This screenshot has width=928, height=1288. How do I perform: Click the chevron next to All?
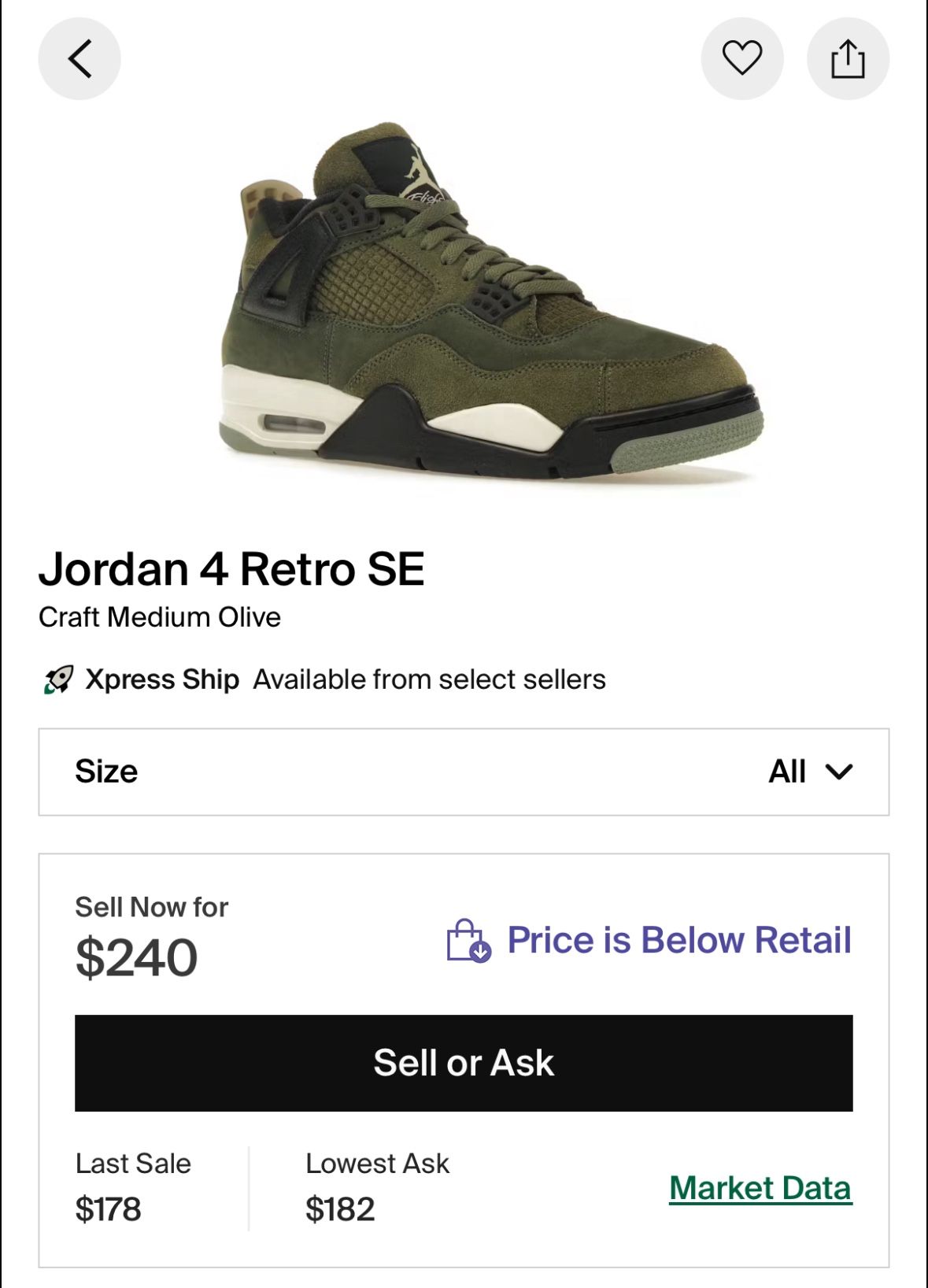tap(837, 772)
